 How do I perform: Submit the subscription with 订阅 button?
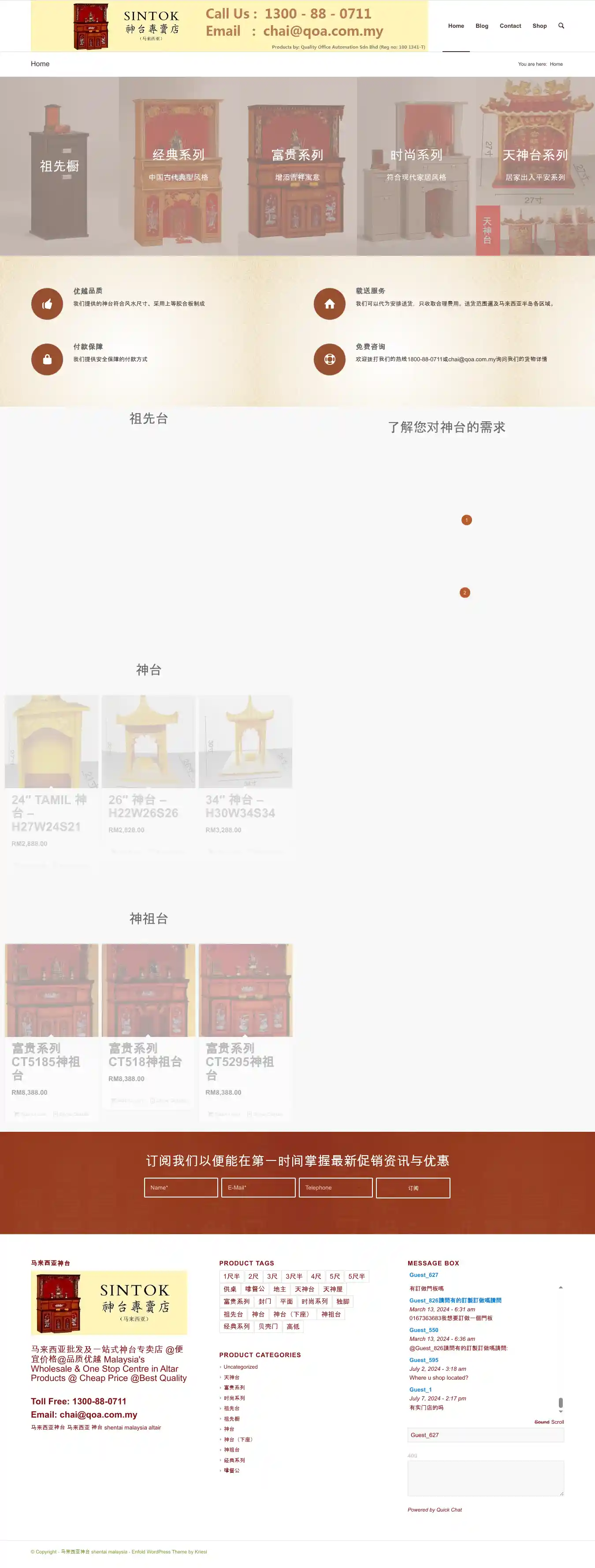413,1187
